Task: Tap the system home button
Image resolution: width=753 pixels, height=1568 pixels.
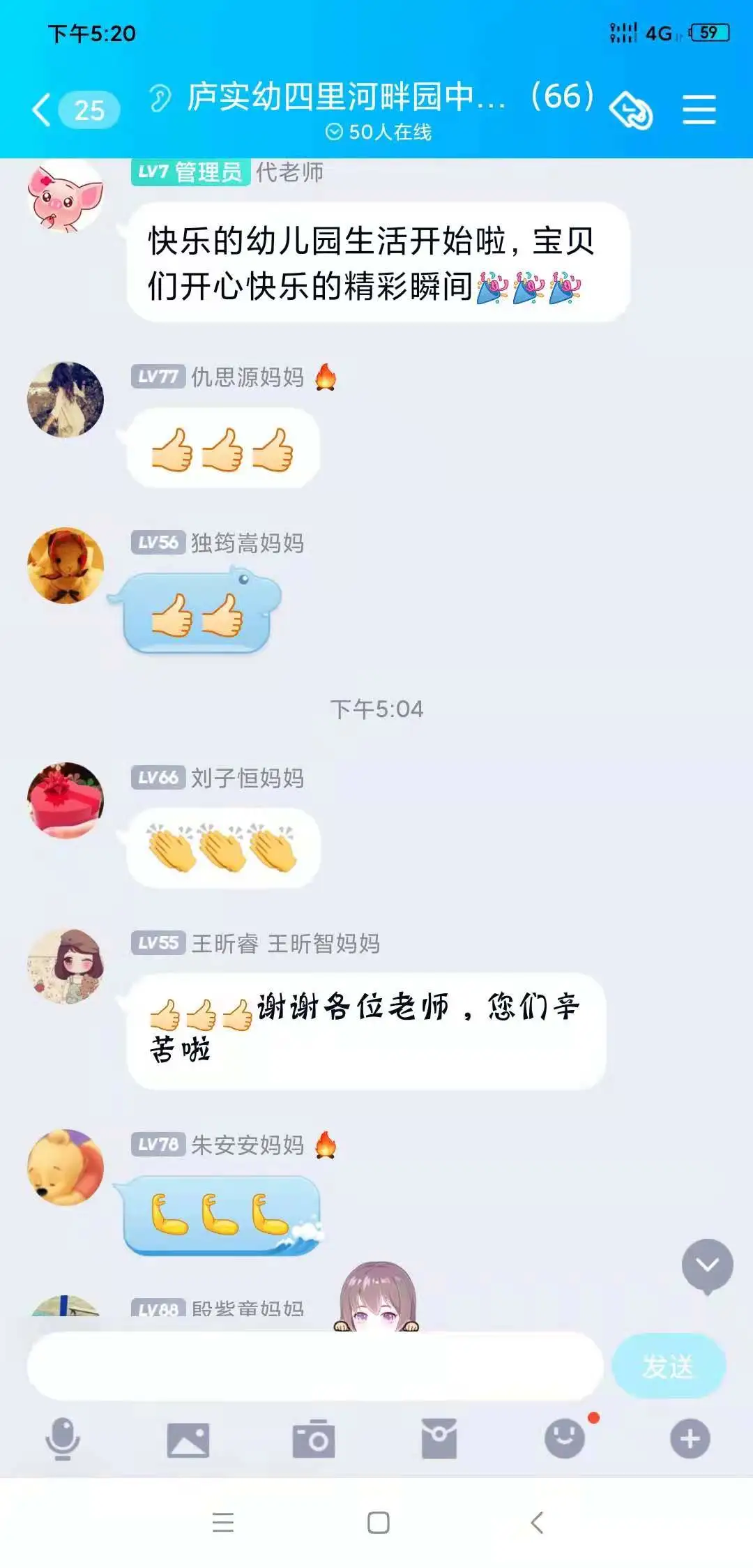Action: [378, 1523]
